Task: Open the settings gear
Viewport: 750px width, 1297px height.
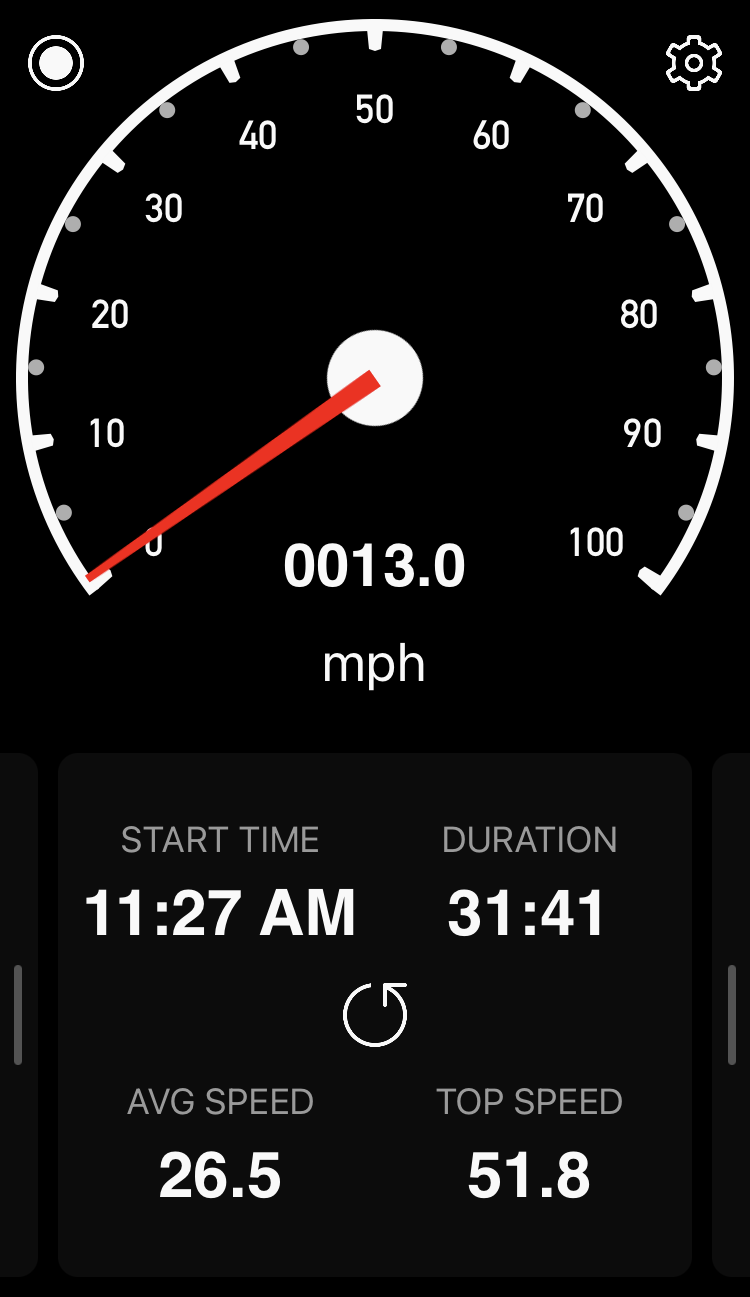Action: tap(693, 64)
